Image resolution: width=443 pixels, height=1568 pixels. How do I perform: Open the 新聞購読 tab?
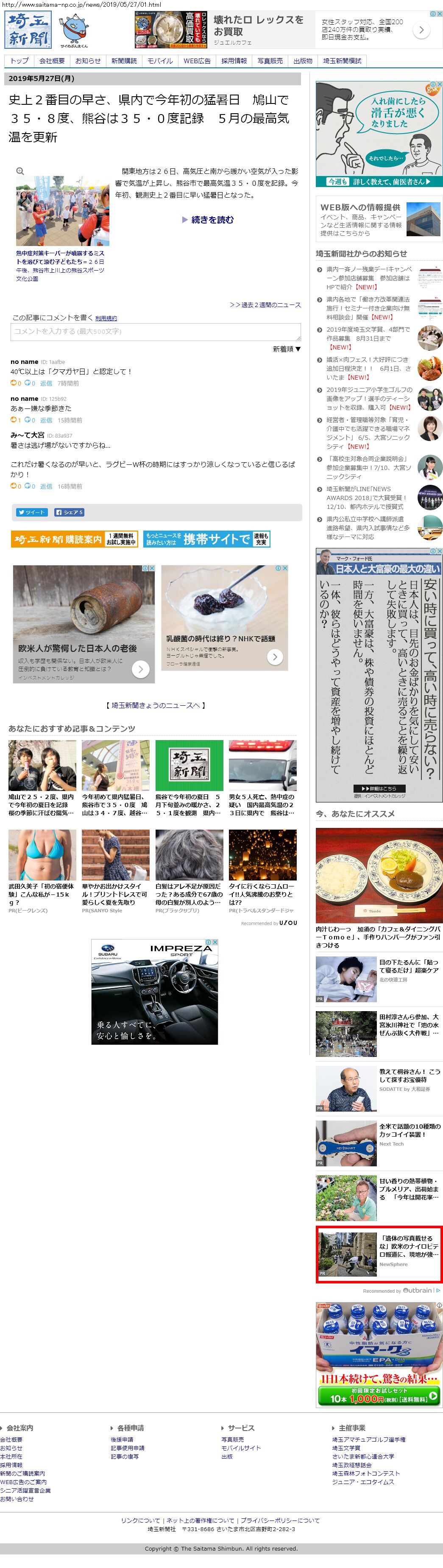coord(123,61)
